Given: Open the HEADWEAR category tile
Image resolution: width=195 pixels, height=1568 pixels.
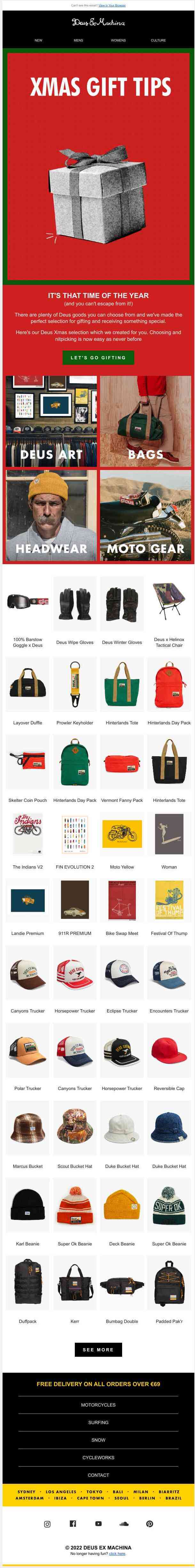Looking at the screenshot, I should coord(51,515).
